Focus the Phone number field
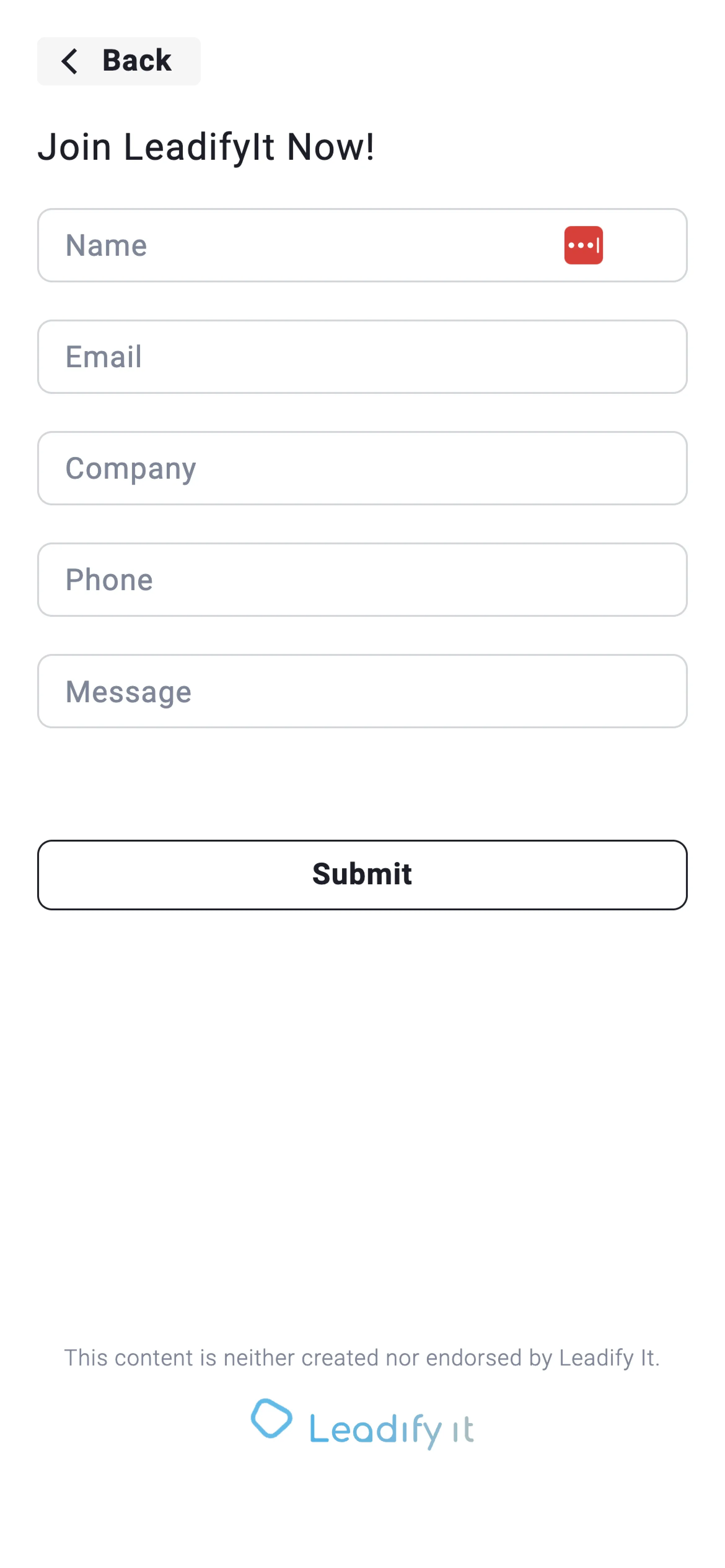Image resolution: width=725 pixels, height=1568 pixels. pos(362,579)
